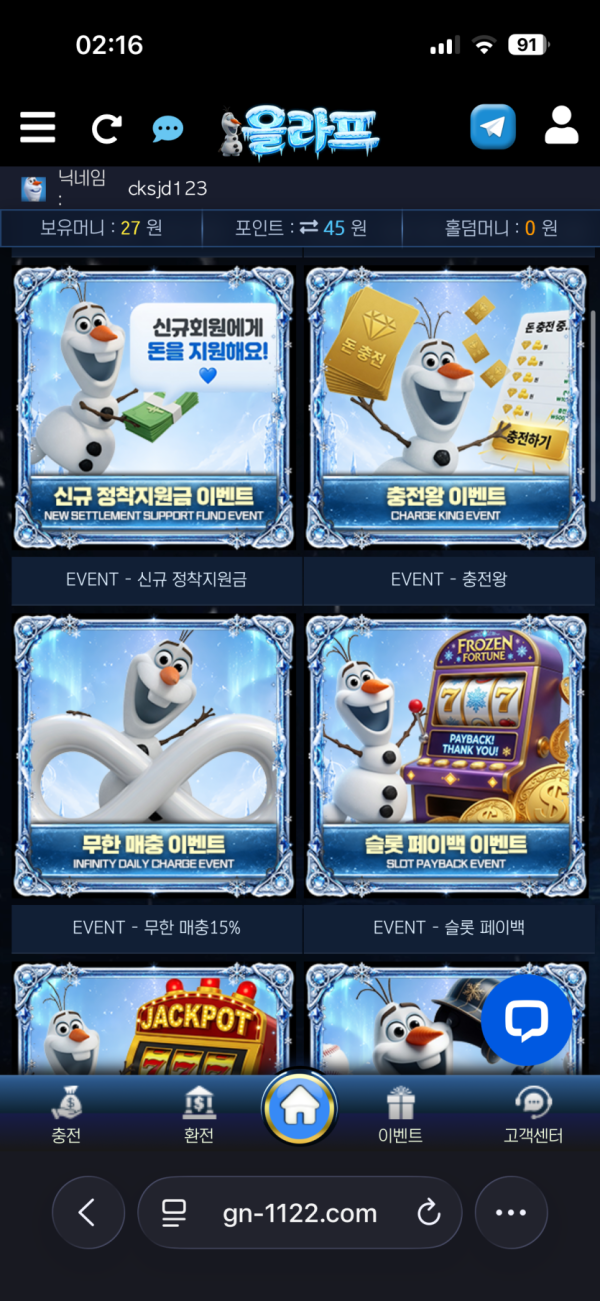Open the chat bubble icon in the header
This screenshot has width=600, height=1301.
coord(167,129)
